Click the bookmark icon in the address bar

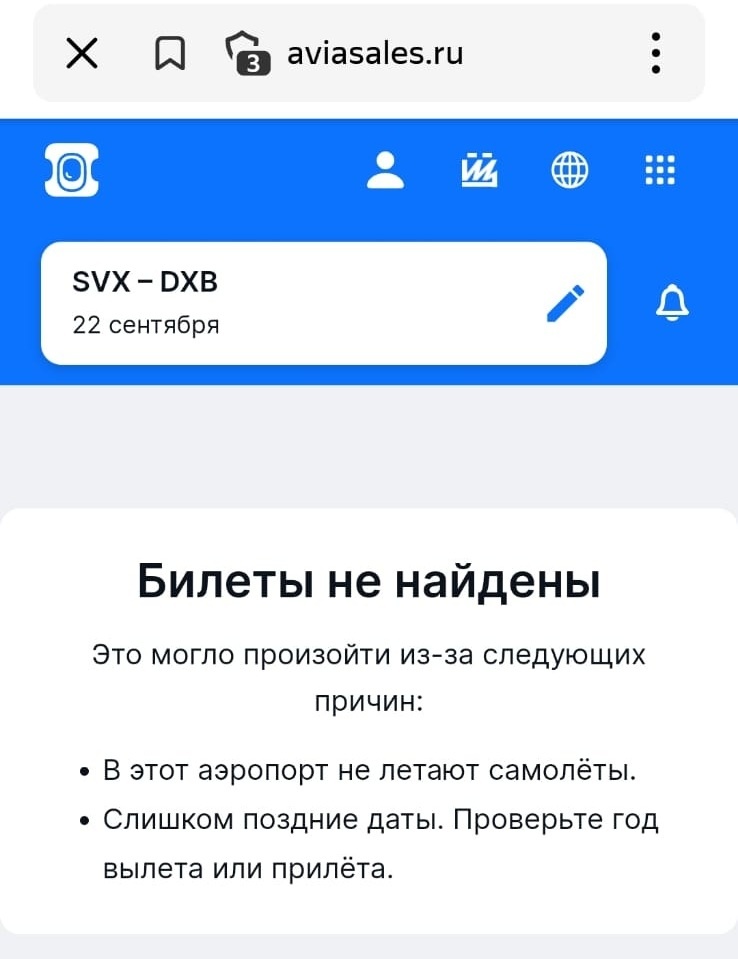pos(171,53)
